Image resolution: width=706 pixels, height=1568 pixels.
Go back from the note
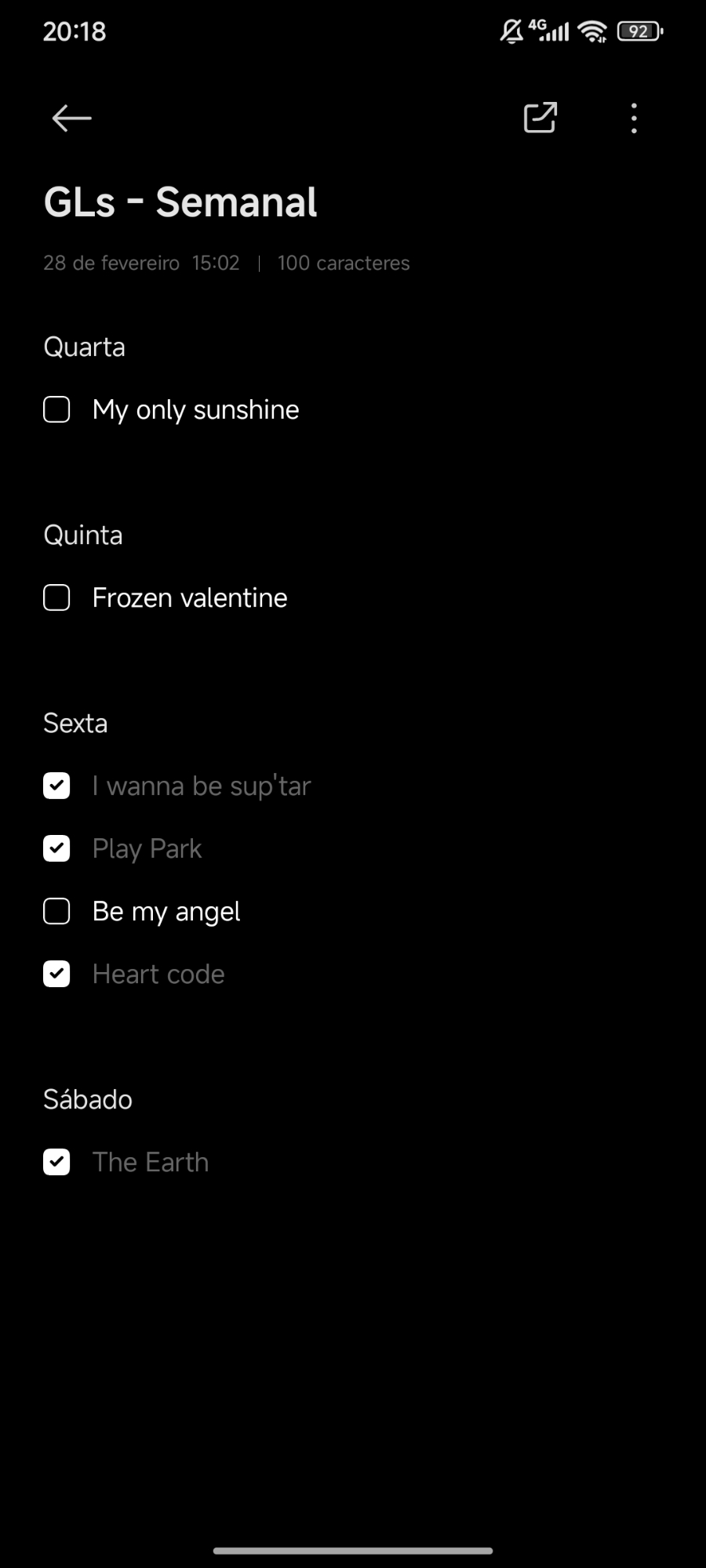(x=71, y=118)
